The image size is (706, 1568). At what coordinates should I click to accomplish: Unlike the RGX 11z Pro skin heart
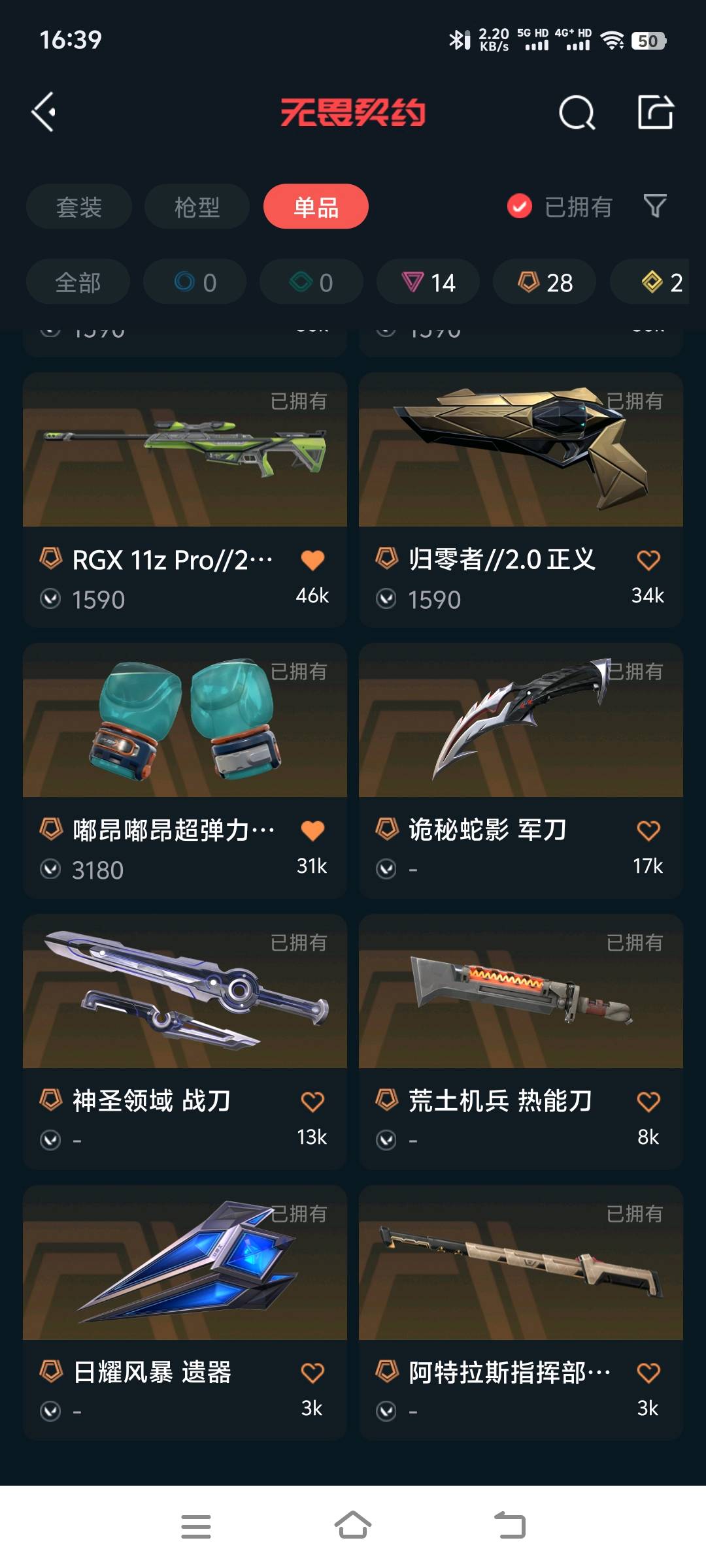312,560
